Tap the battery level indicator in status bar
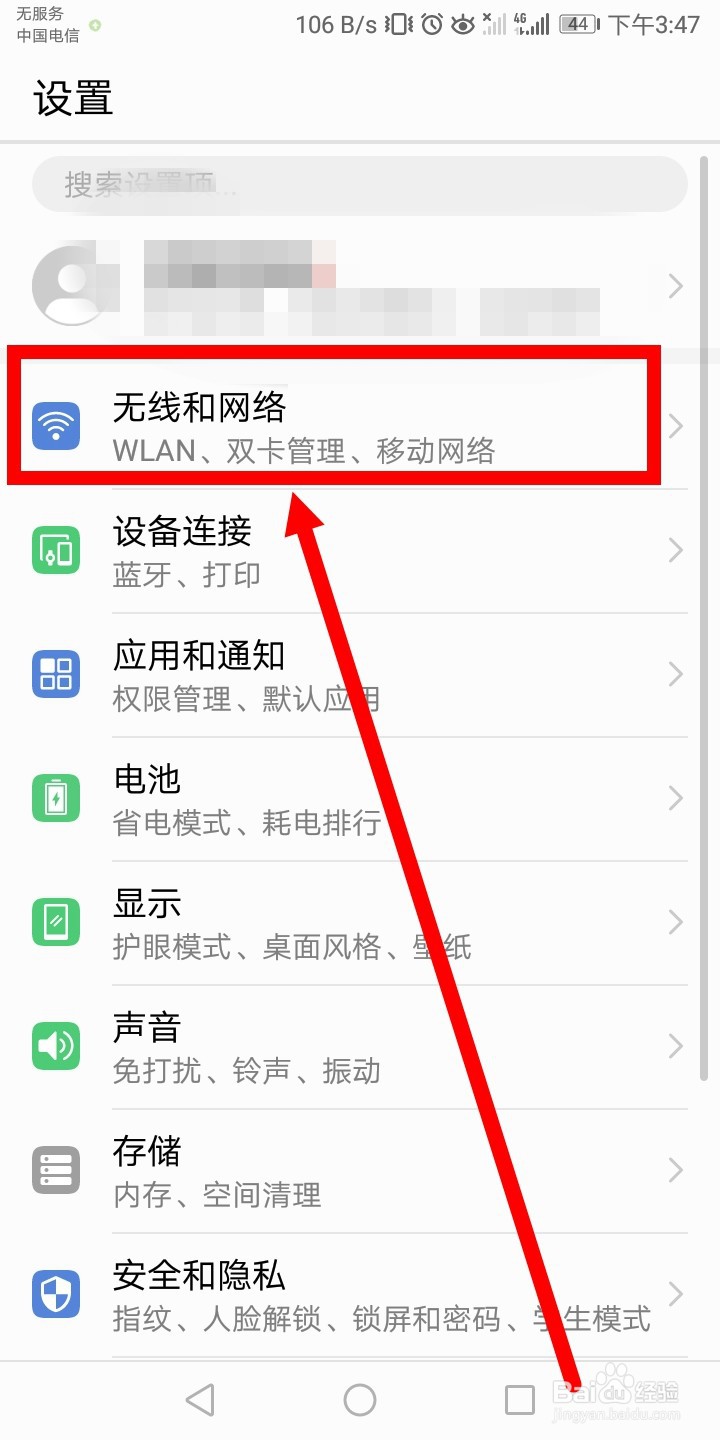 pyautogui.click(x=578, y=24)
